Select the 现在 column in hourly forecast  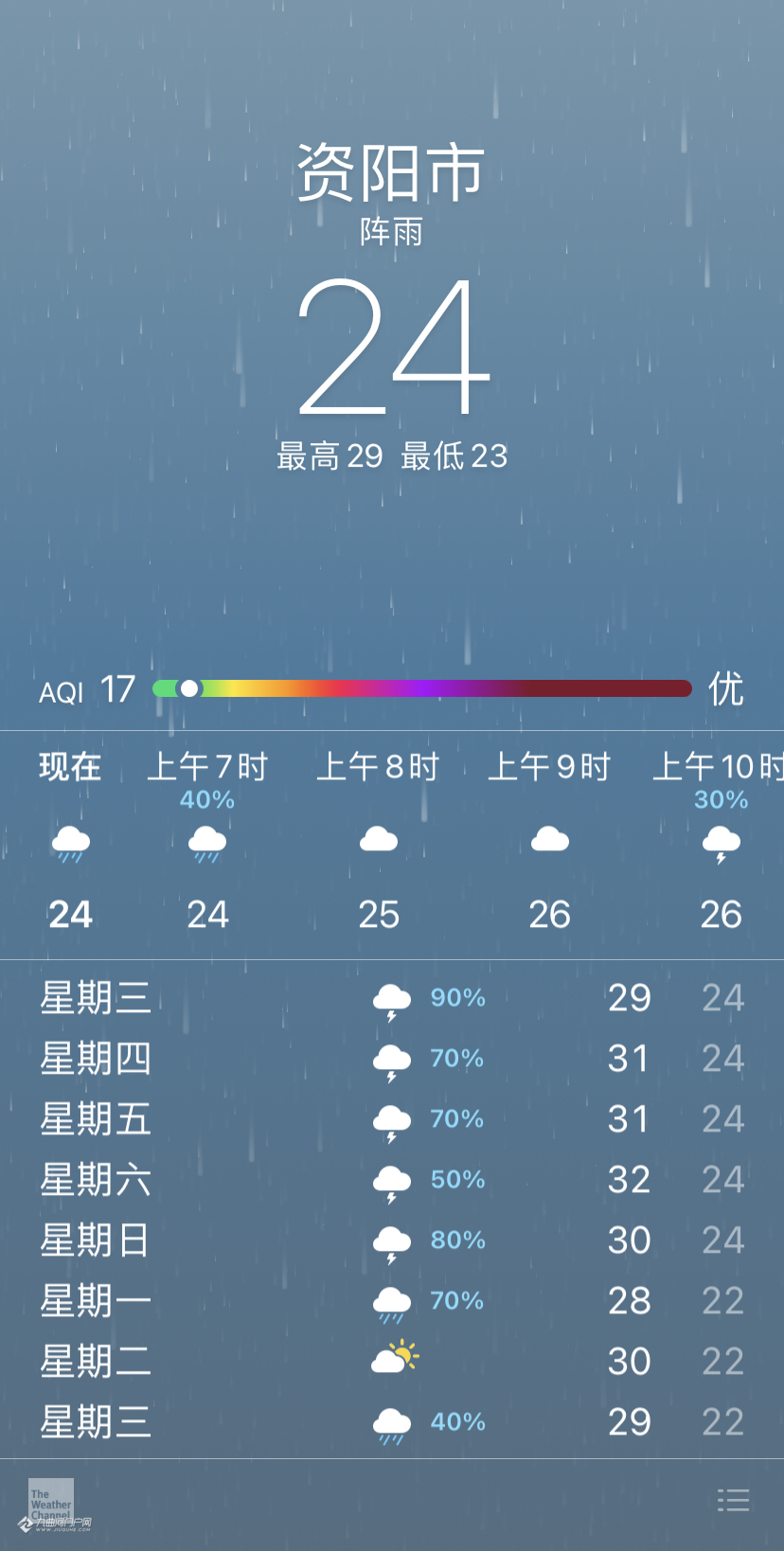tap(70, 838)
